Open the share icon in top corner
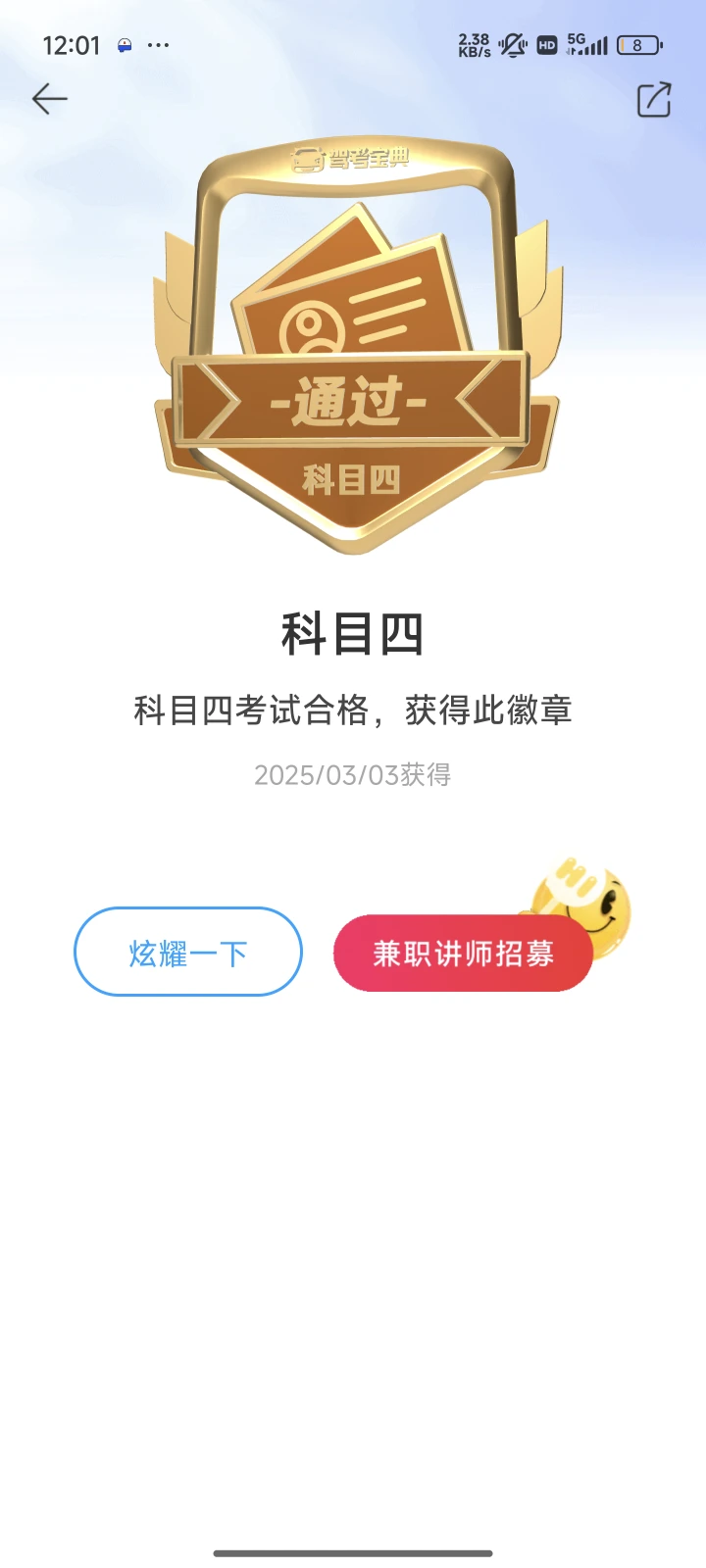 tap(654, 100)
